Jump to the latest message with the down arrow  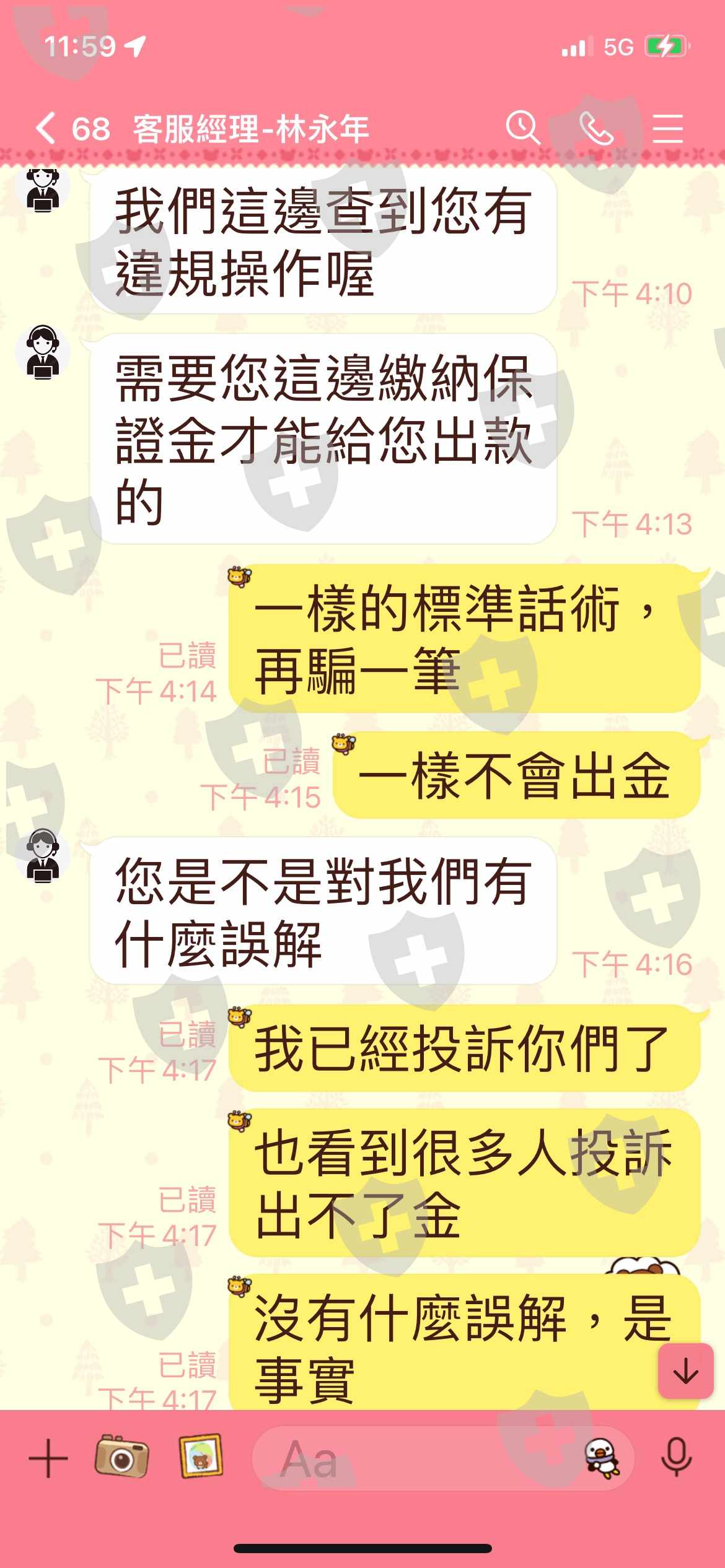coord(685,1371)
